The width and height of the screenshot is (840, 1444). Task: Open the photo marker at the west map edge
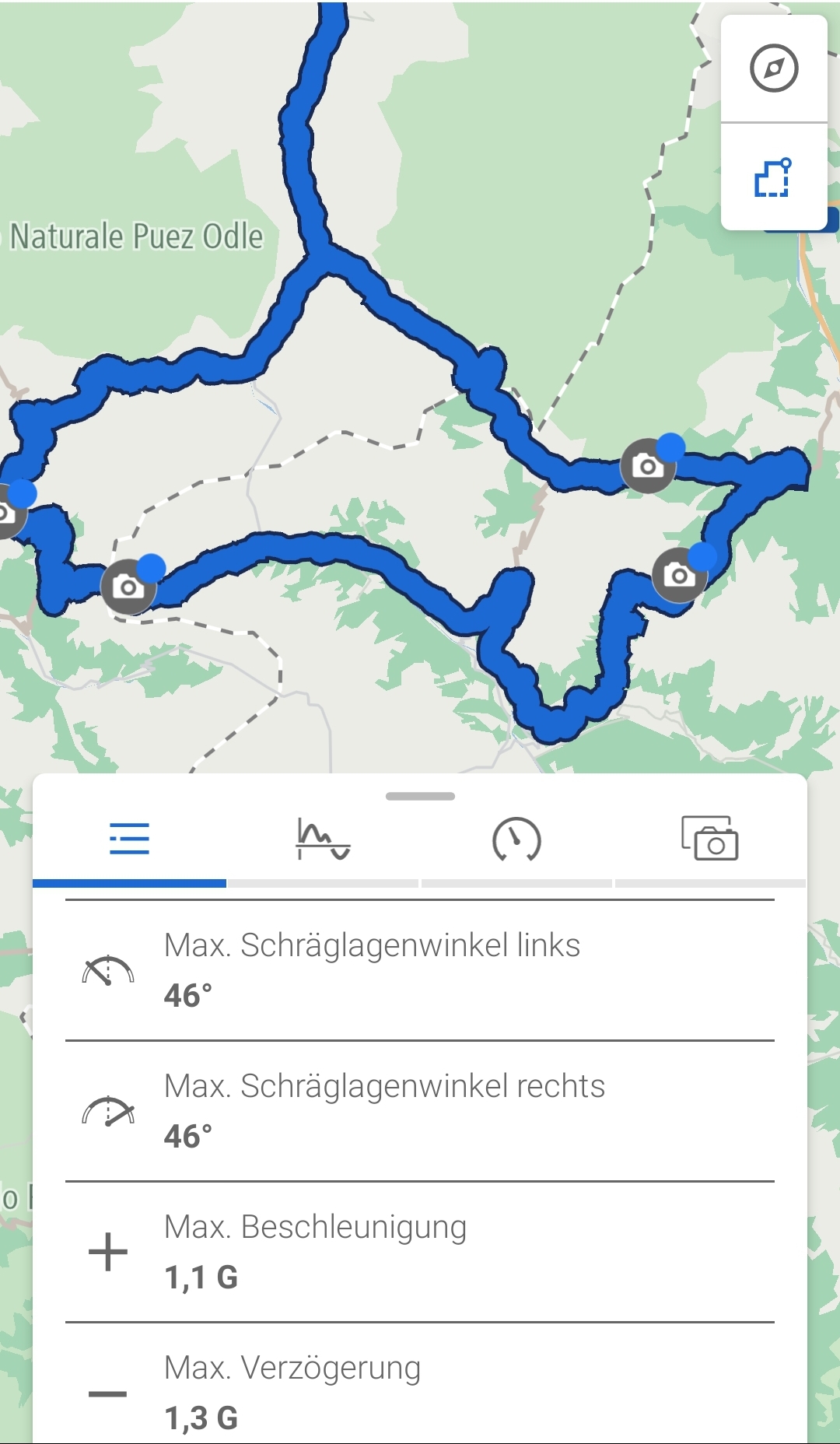tap(6, 513)
